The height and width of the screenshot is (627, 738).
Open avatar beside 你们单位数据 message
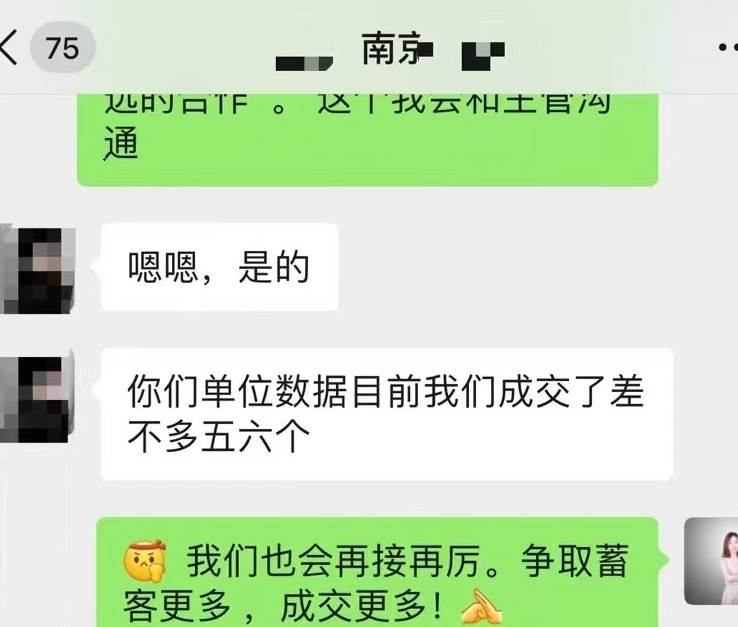coord(38,393)
